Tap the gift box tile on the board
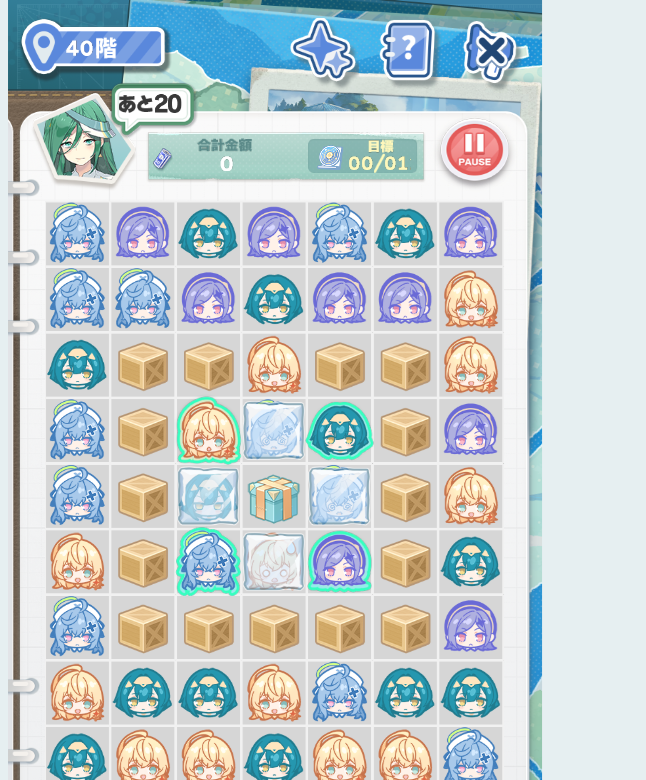Screen dimensions: 646x780 tap(274, 498)
